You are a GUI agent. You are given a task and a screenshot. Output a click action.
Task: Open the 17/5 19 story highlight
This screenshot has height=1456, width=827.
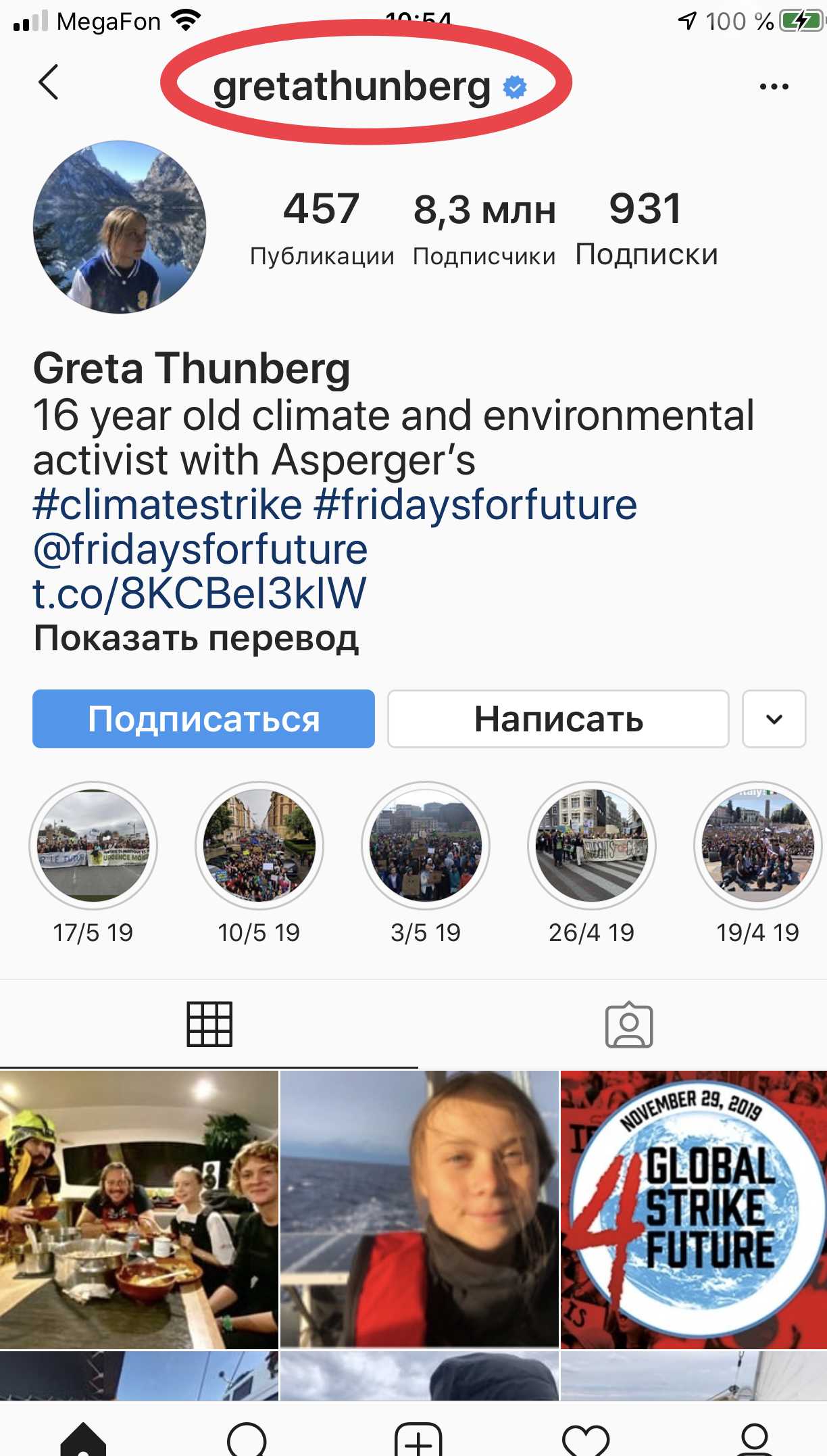pos(93,846)
